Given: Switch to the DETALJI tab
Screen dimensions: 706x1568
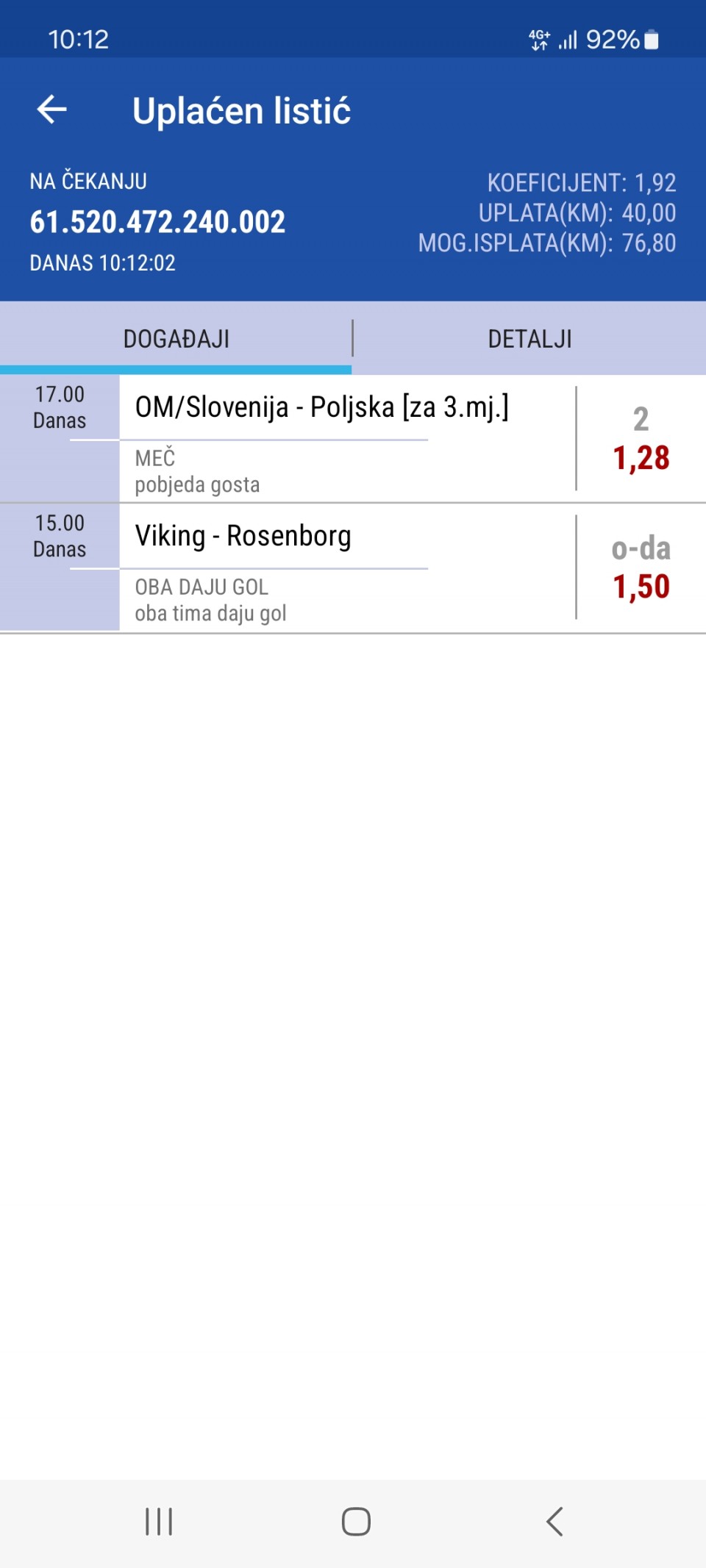Looking at the screenshot, I should point(530,338).
